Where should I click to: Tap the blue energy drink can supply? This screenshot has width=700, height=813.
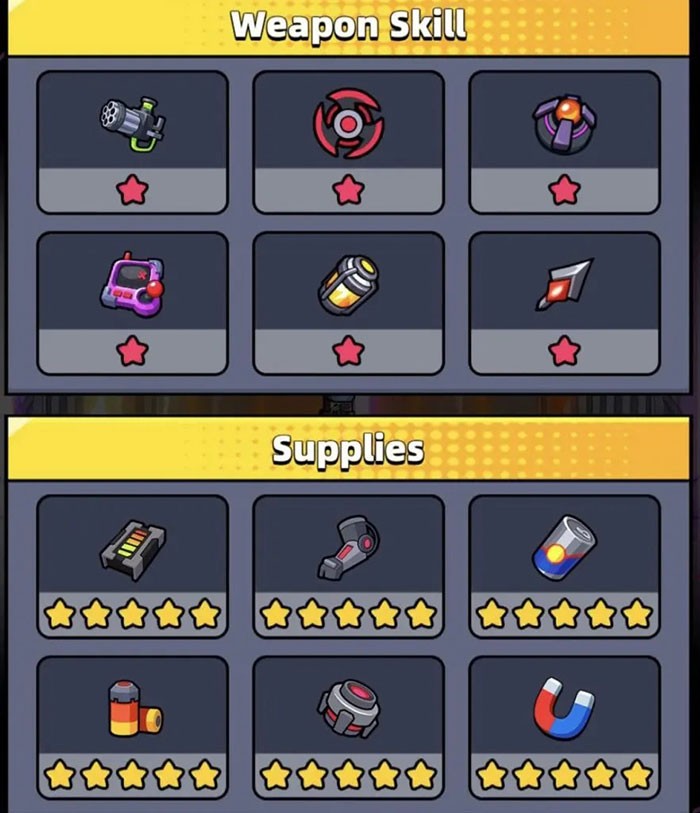(564, 565)
